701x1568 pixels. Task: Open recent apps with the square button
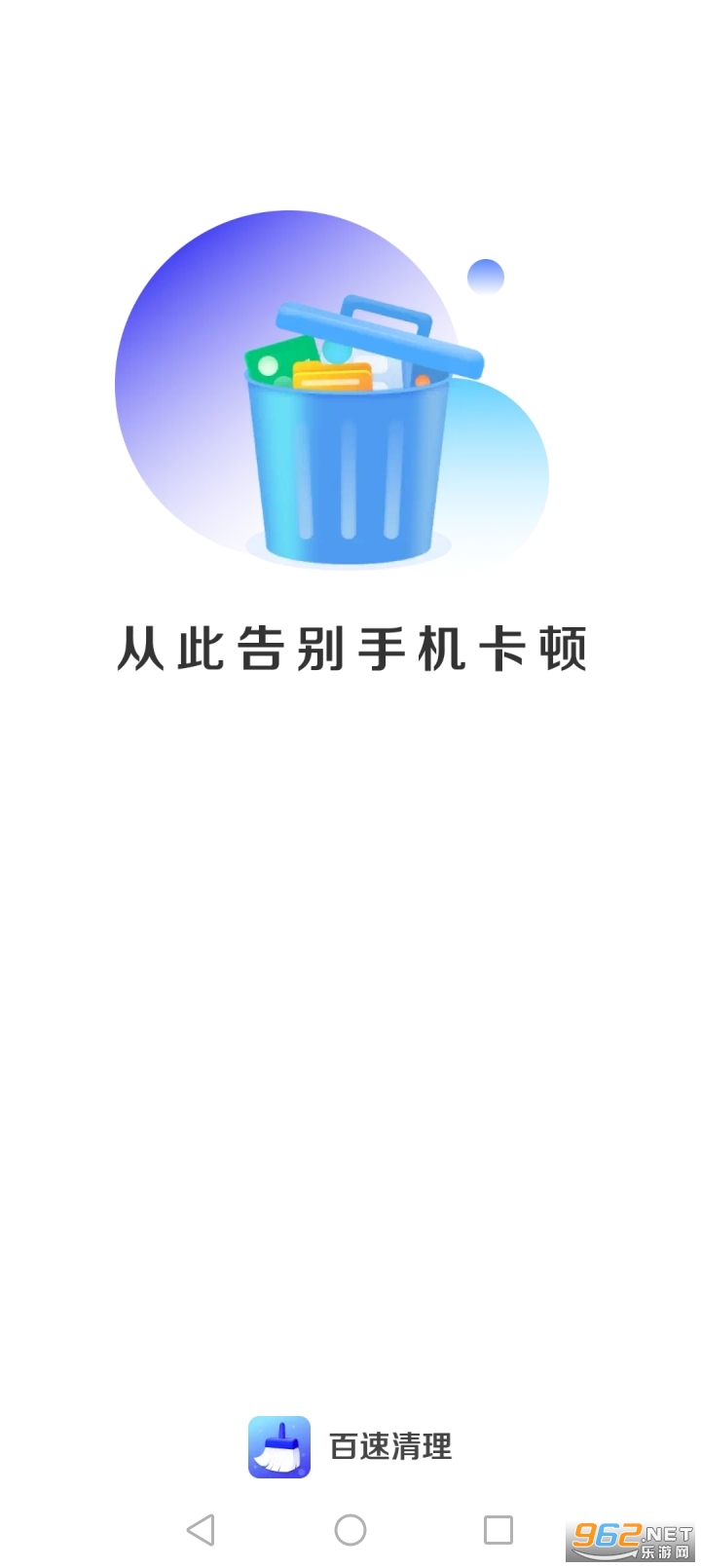click(498, 1531)
